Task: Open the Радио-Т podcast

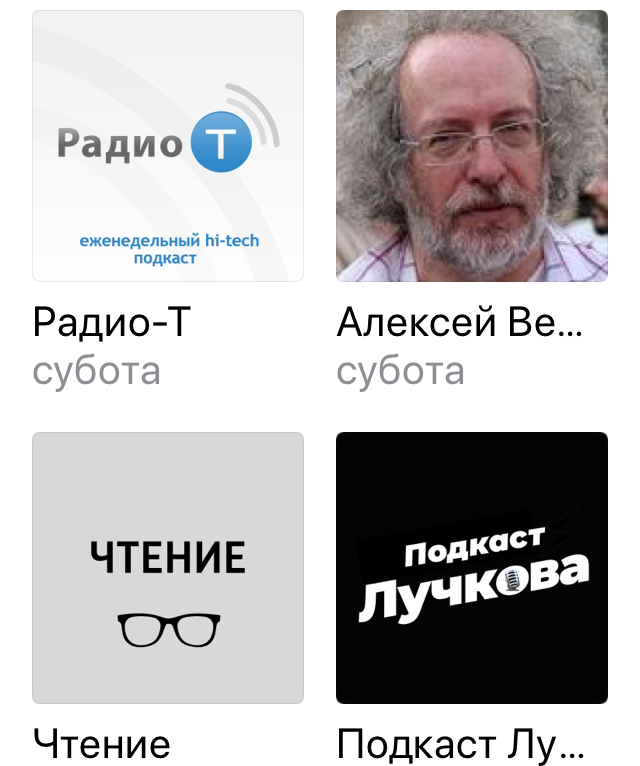Action: (168, 146)
